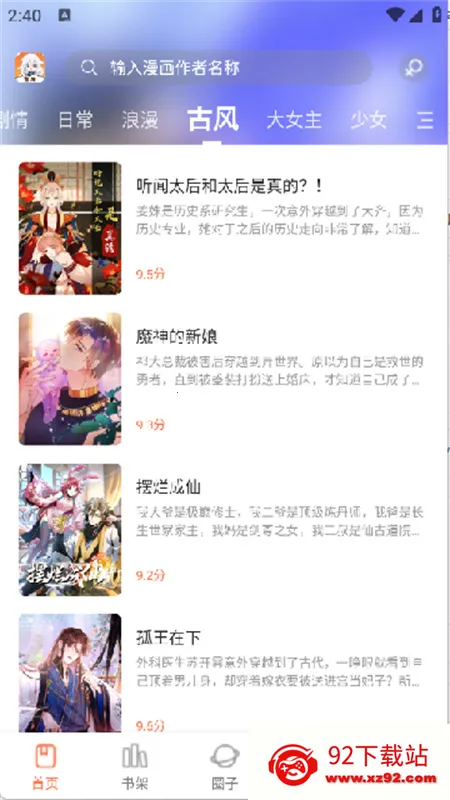Switch to the 浪漫 category tab
450x800 pixels.
[x=140, y=120]
